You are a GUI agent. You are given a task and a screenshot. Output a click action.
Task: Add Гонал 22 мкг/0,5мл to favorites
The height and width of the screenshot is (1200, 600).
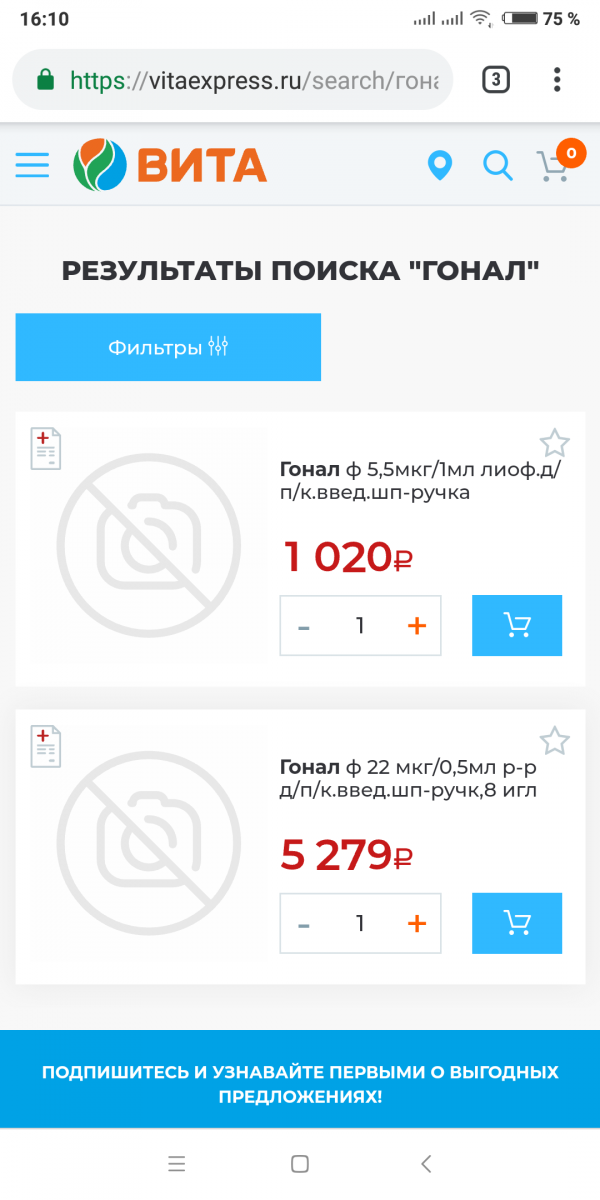pyautogui.click(x=554, y=741)
